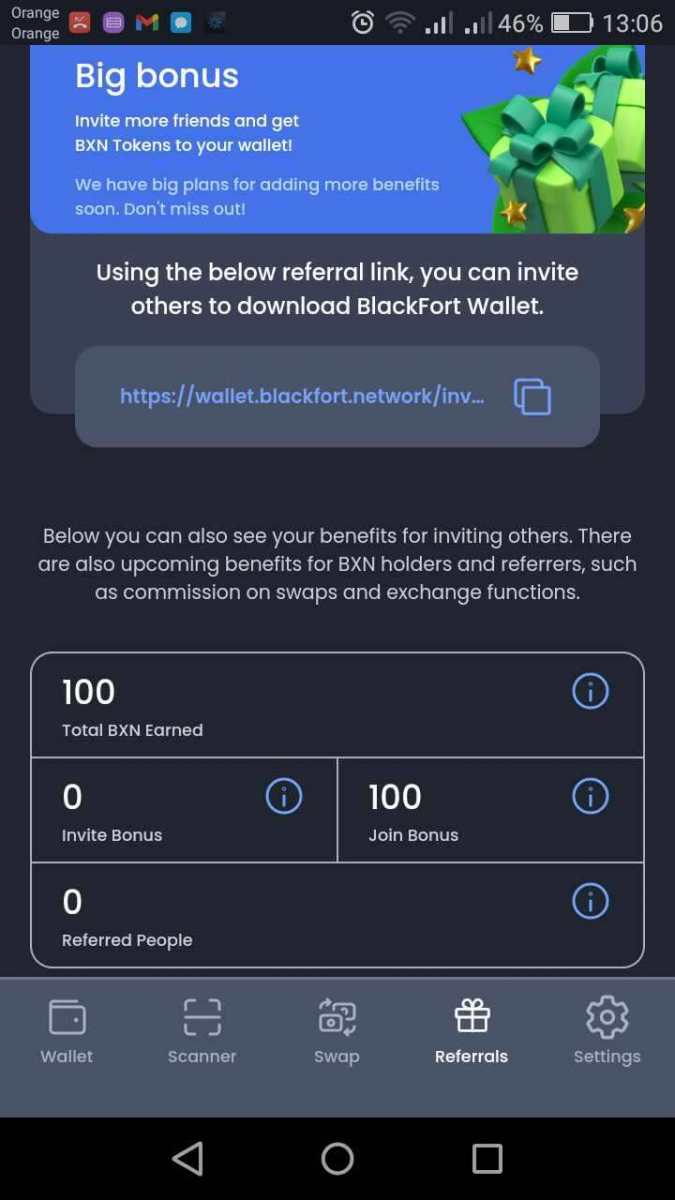The height and width of the screenshot is (1200, 675).
Task: Go to the home screen
Action: coord(337,1158)
